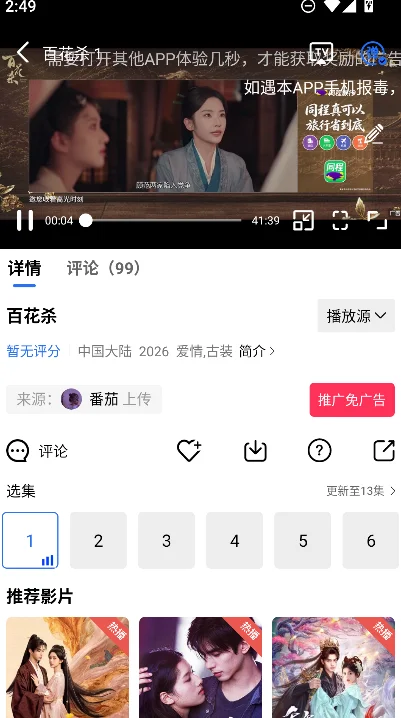Open the 播放源 dropdown
The width and height of the screenshot is (401, 718).
click(x=356, y=315)
